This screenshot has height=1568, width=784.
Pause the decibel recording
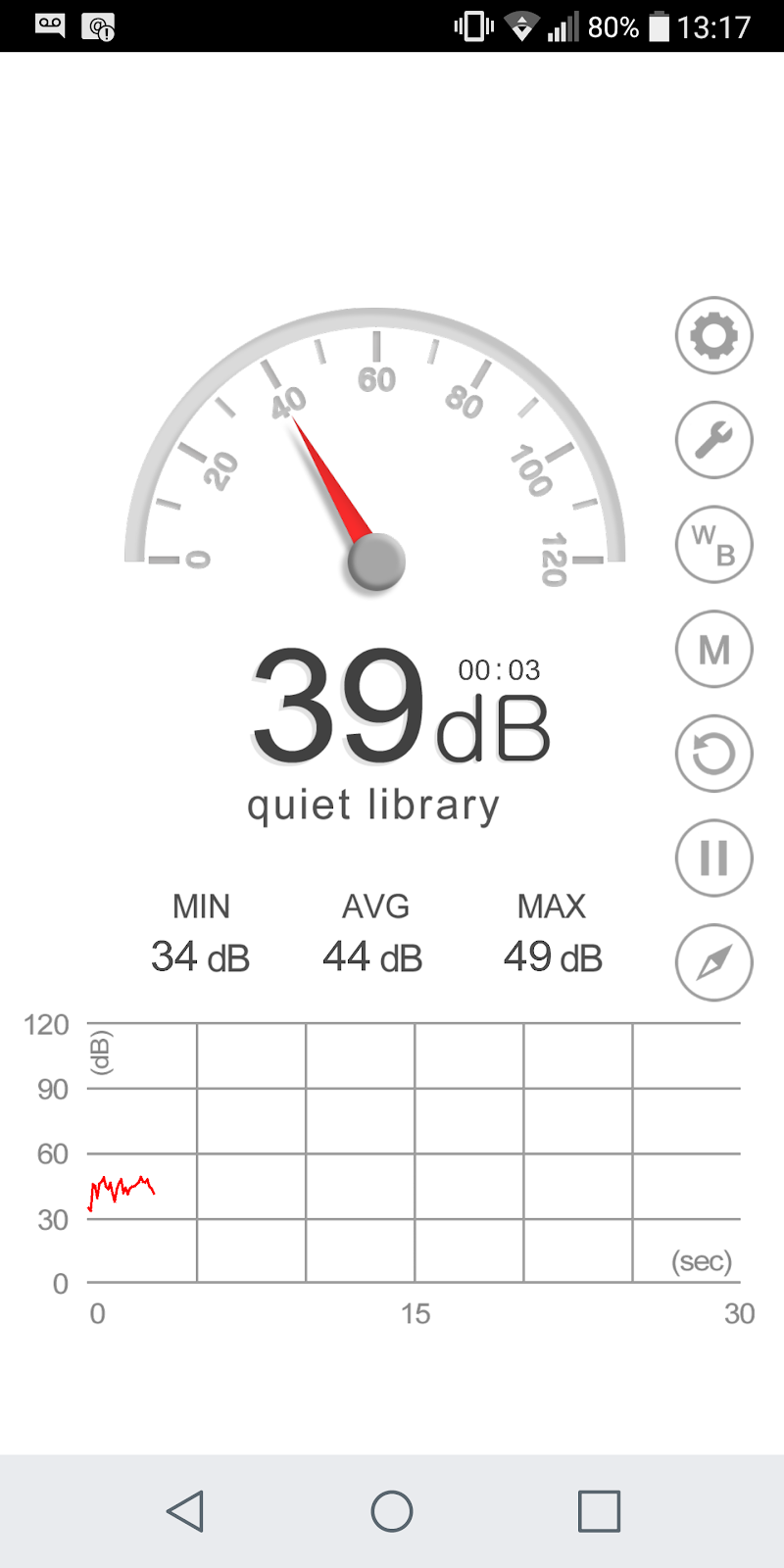pyautogui.click(x=713, y=858)
